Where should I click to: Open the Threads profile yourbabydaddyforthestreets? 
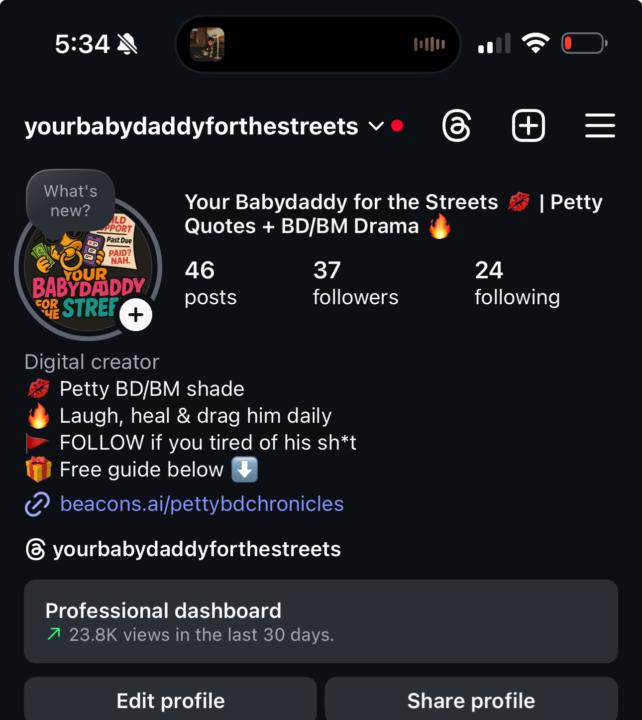click(196, 549)
